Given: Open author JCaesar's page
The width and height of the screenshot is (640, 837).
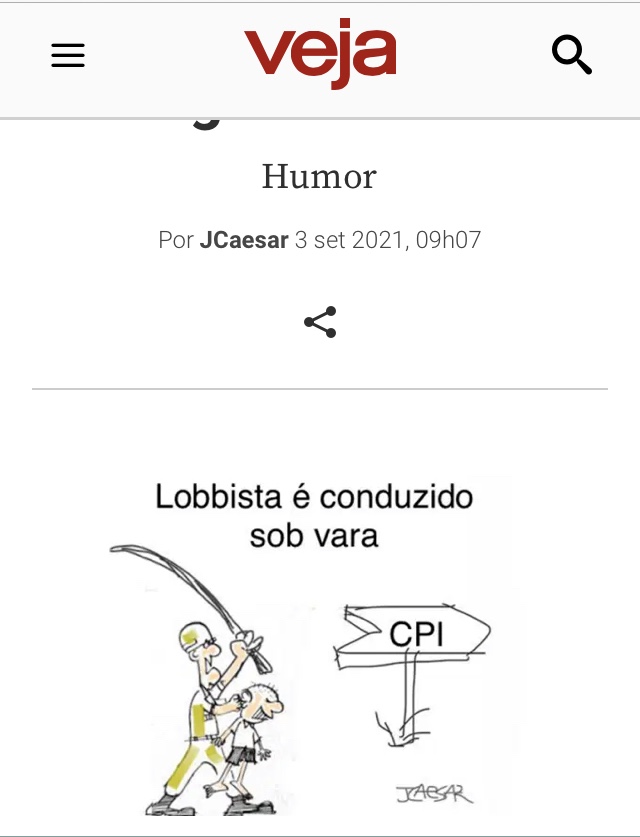Looking at the screenshot, I should click(244, 241).
